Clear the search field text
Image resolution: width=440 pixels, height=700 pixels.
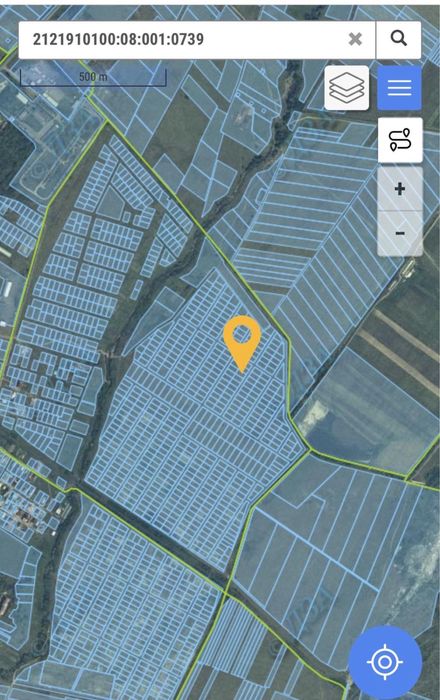(355, 39)
